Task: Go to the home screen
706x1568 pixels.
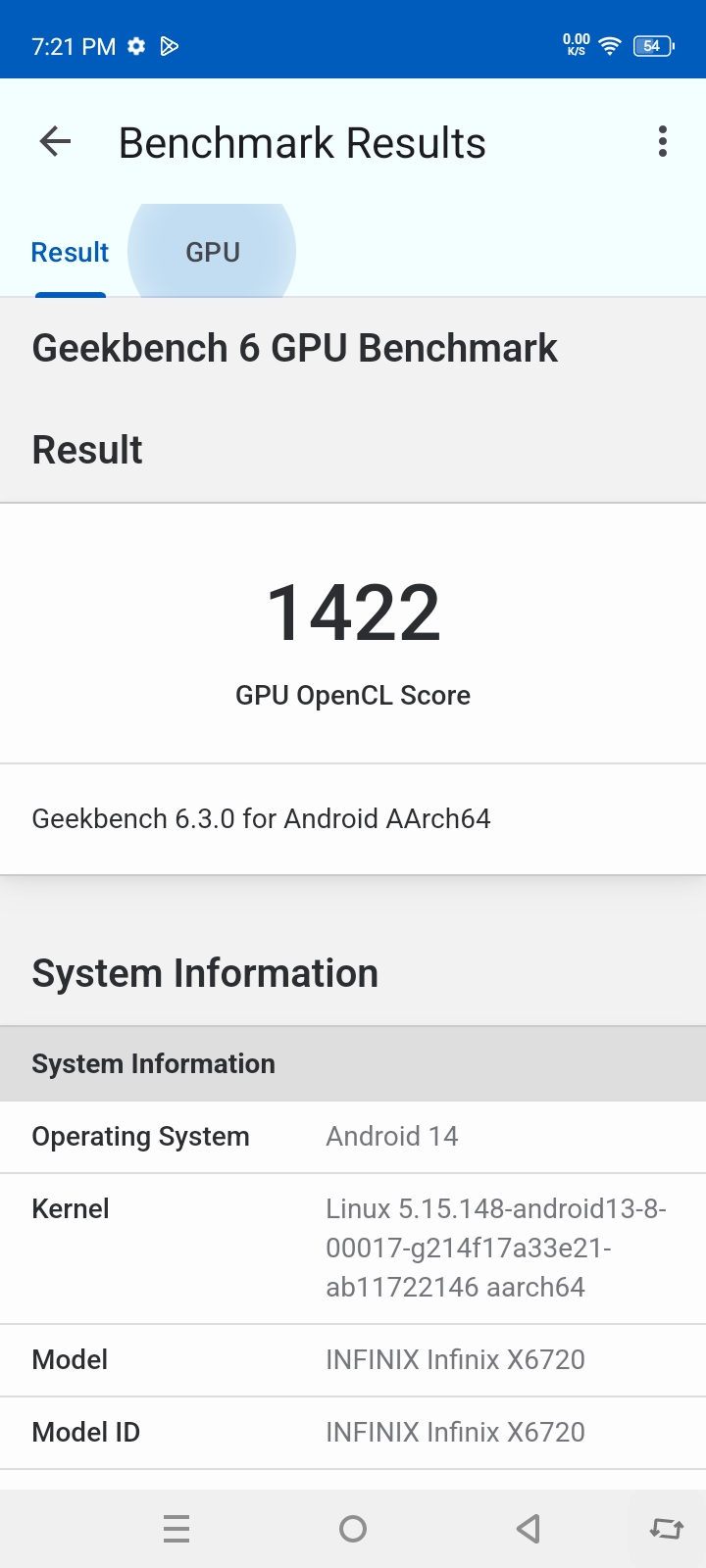Action: tap(353, 1529)
